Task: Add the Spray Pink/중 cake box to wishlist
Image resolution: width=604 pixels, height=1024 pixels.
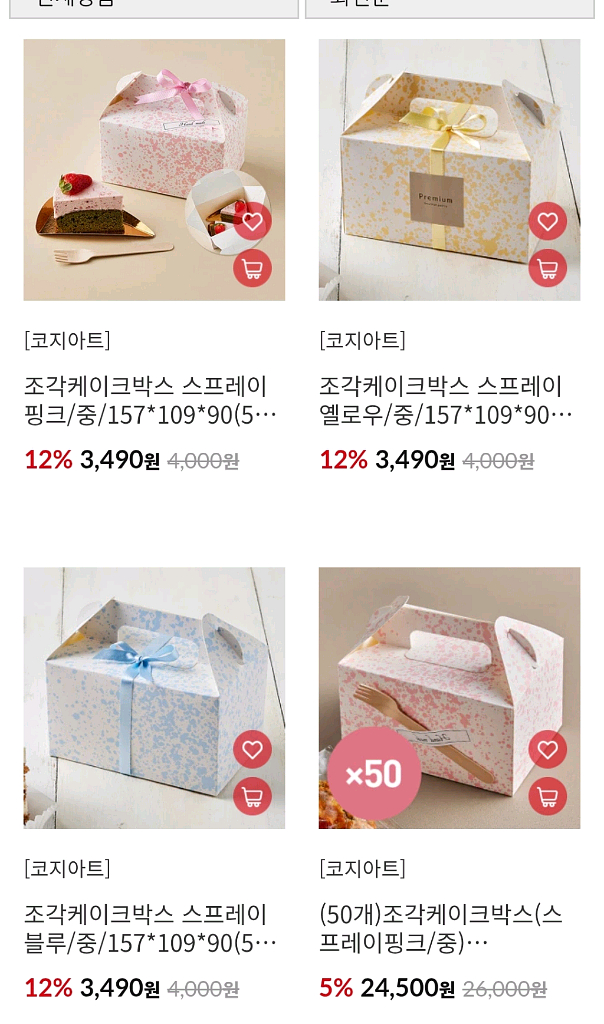Action: 252,221
